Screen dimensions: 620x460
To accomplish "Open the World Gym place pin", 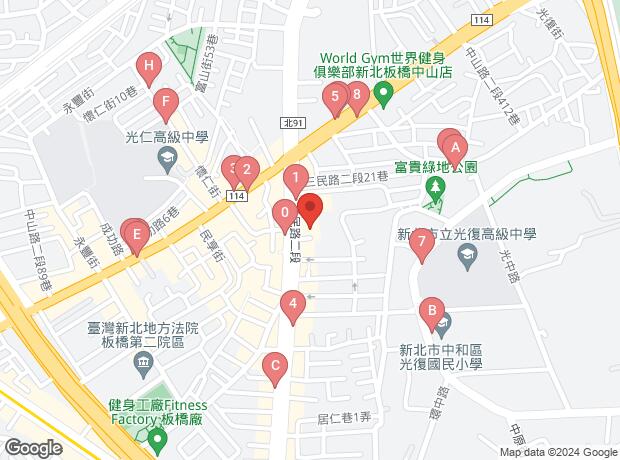I will pos(382,97).
